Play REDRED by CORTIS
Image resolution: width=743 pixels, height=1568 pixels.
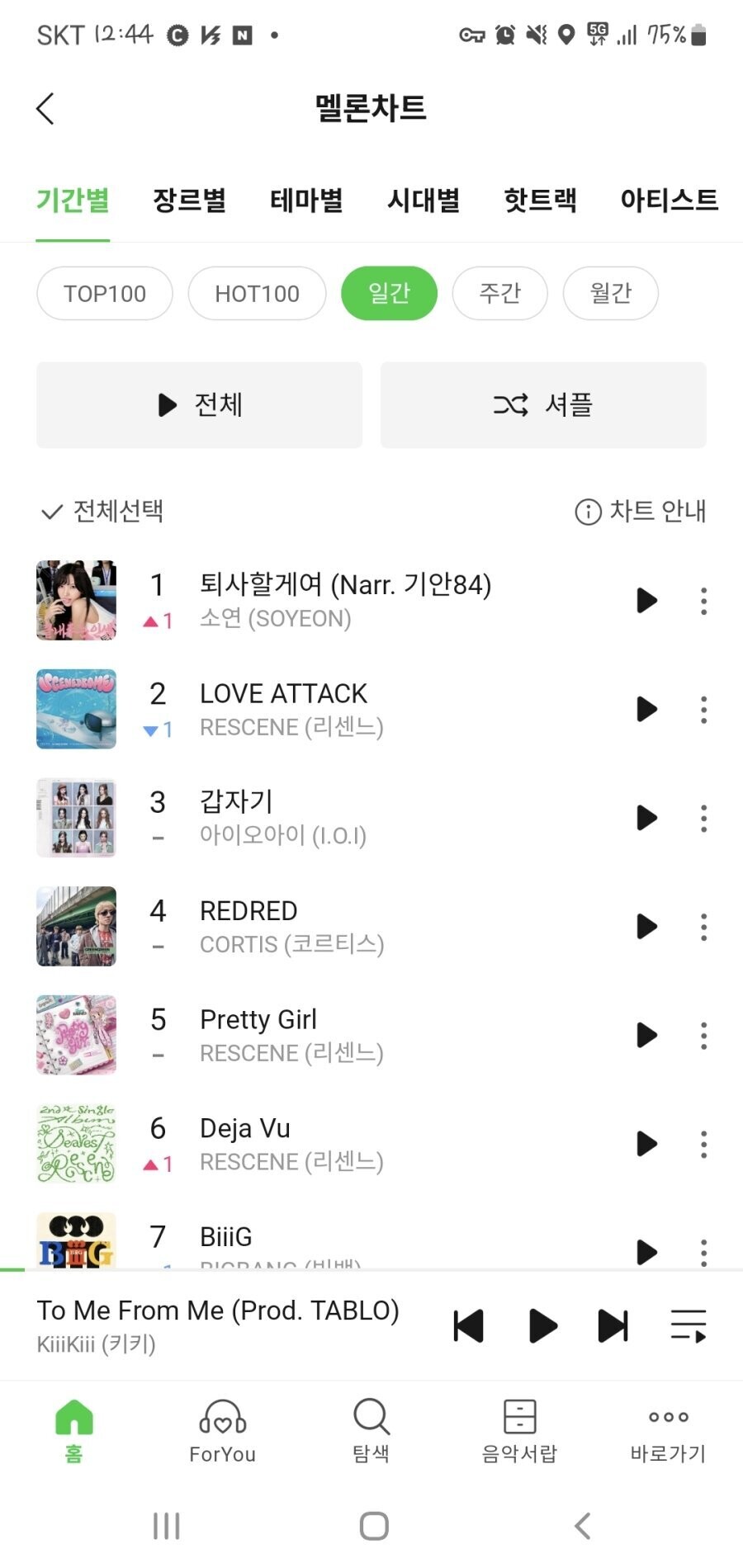click(646, 927)
